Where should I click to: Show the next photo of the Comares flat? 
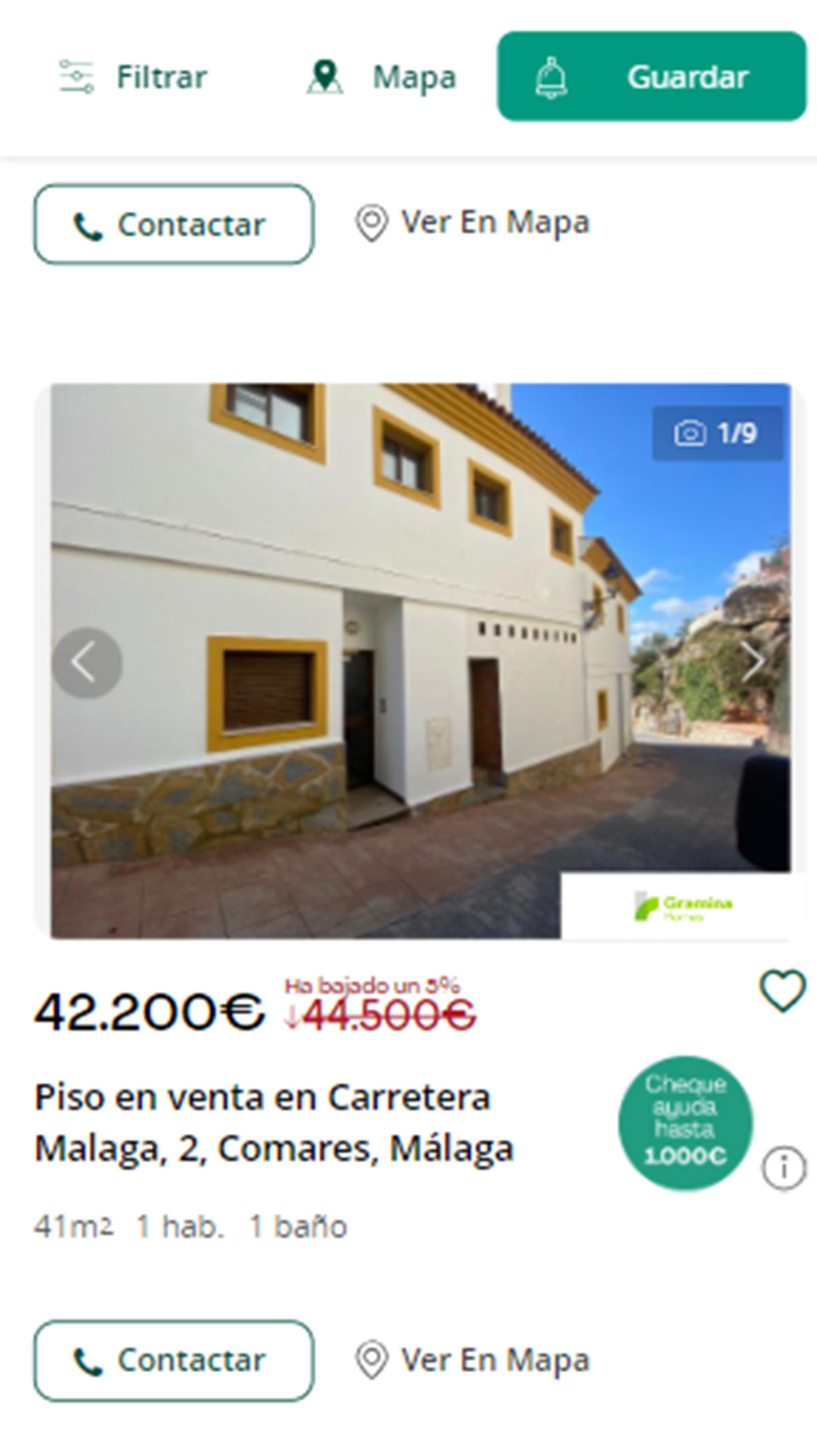[753, 662]
